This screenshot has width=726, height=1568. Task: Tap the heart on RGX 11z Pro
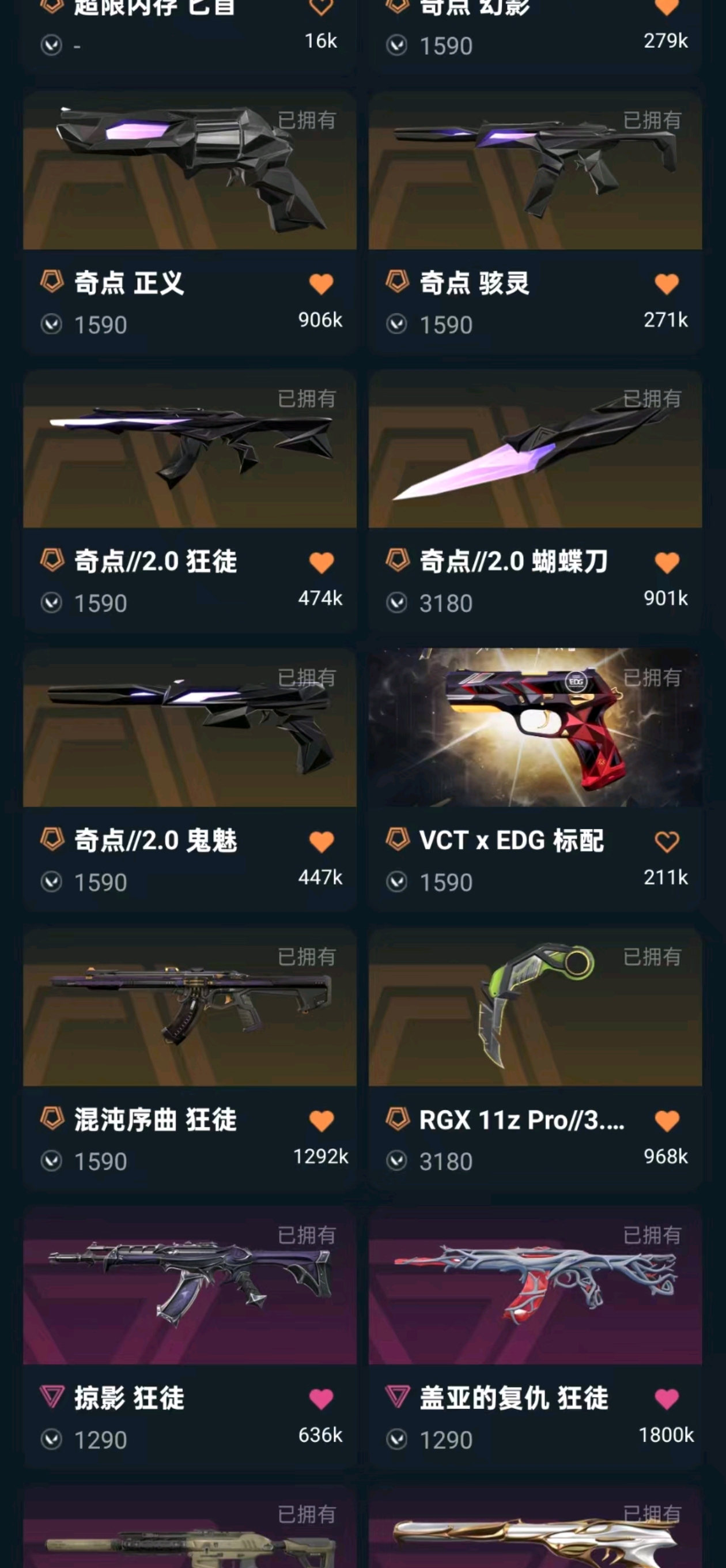tap(666, 1121)
